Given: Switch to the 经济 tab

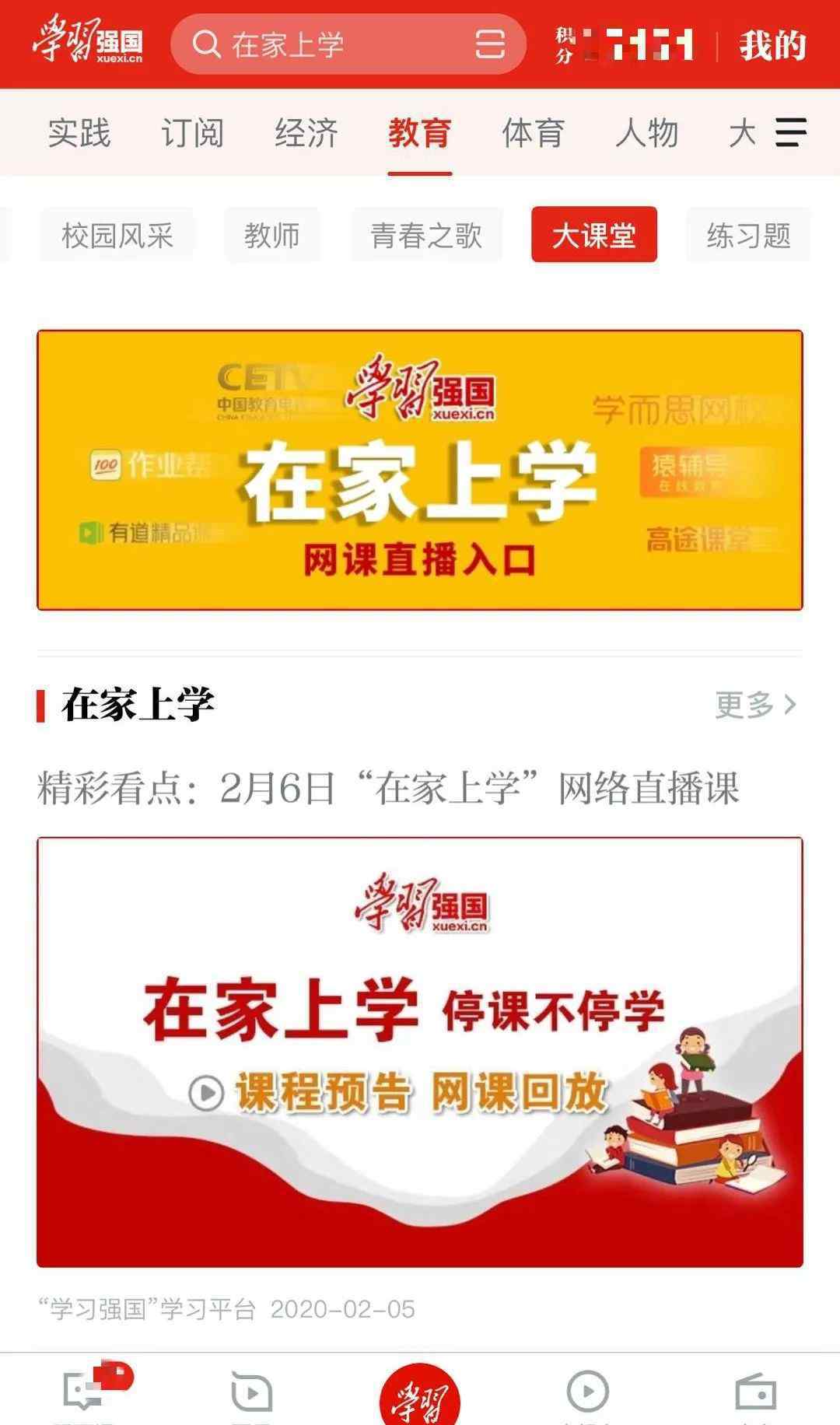Looking at the screenshot, I should coord(306,133).
